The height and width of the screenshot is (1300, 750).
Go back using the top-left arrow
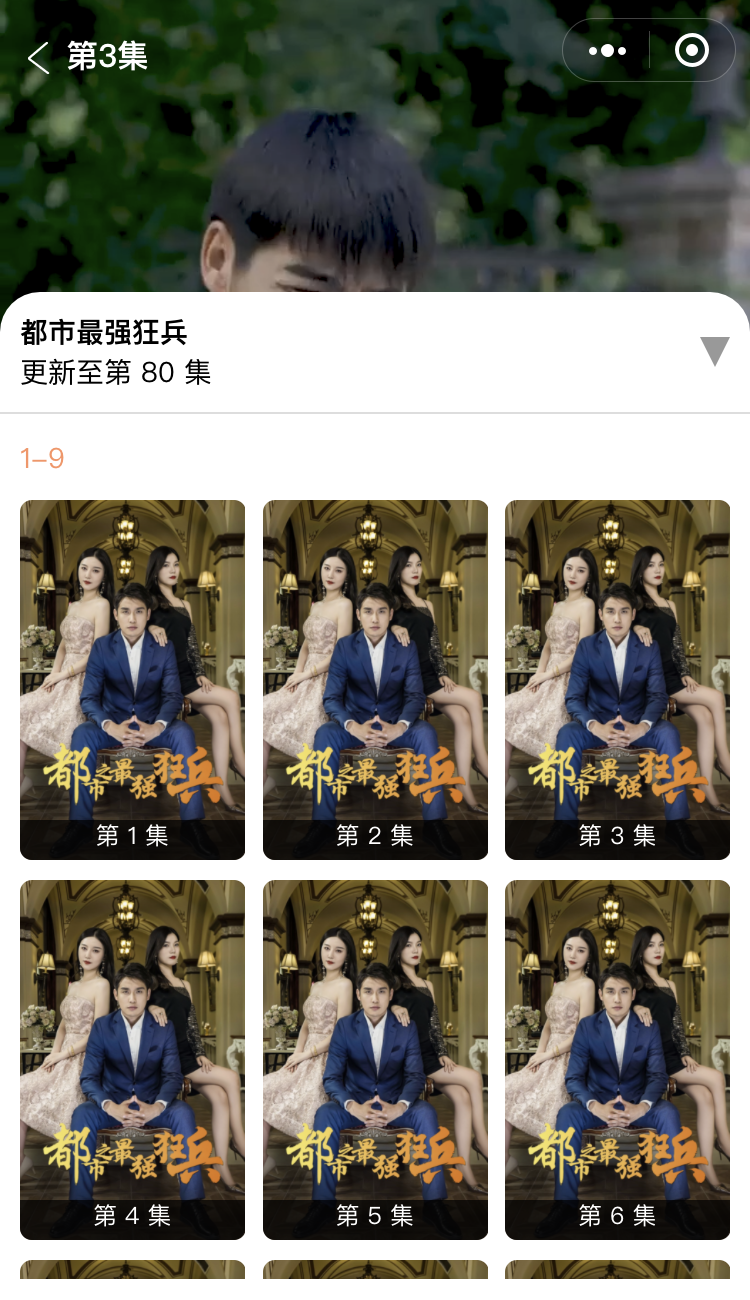[38, 58]
